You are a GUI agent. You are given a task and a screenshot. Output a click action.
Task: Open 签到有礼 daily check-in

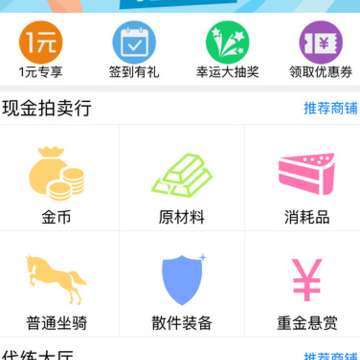point(134,49)
